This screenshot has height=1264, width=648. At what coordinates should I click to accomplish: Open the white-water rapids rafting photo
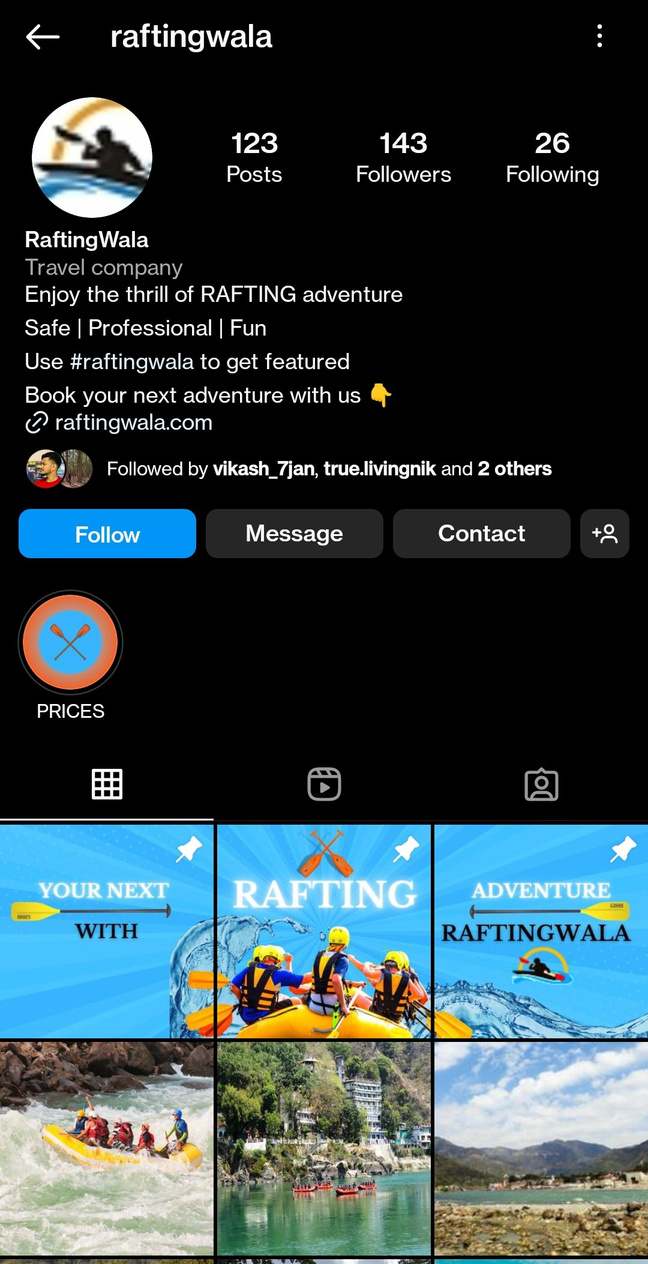(x=106, y=1148)
